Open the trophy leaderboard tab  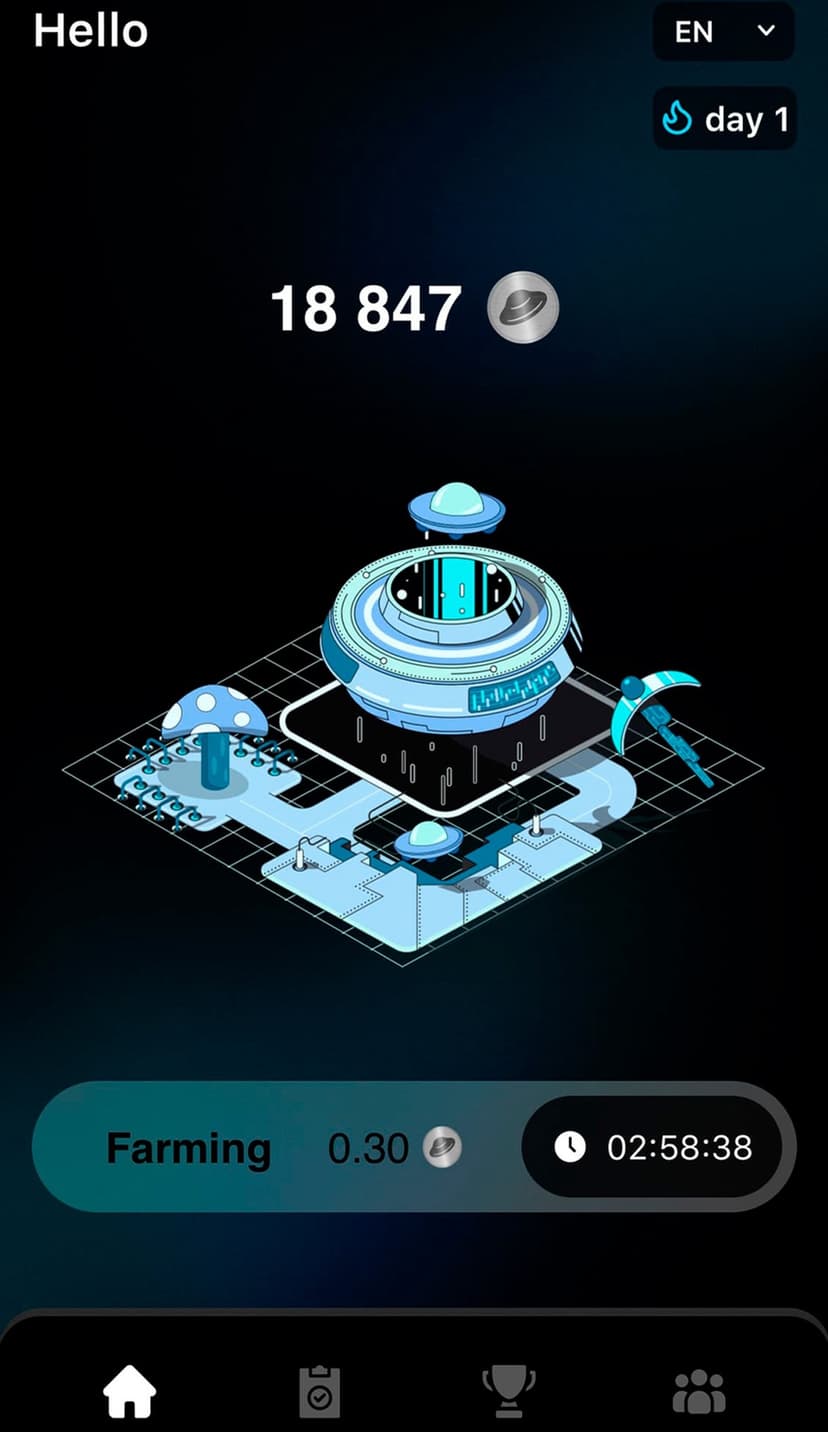pyautogui.click(x=509, y=1390)
